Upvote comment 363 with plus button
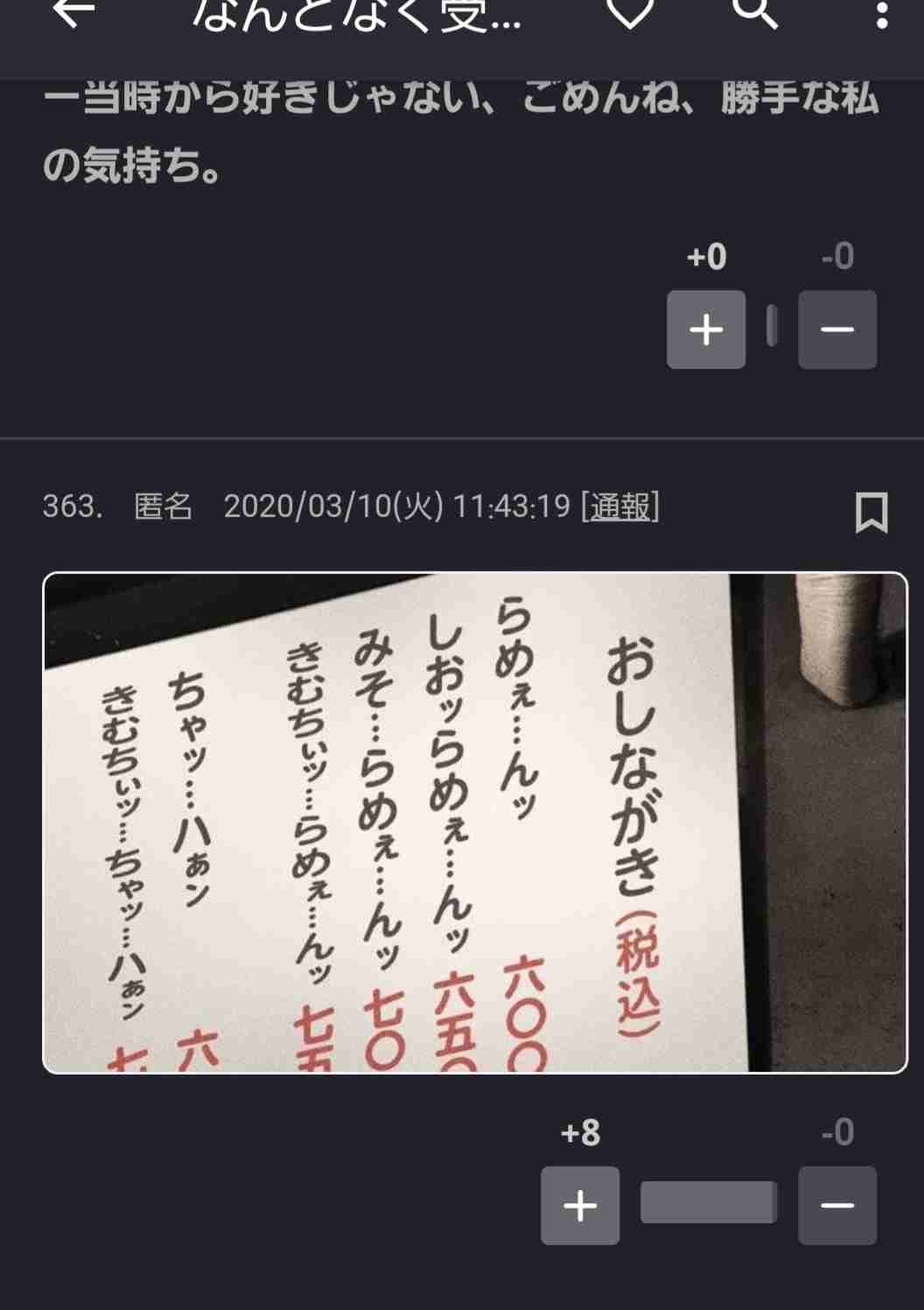The width and height of the screenshot is (924, 1310). 579,1205
